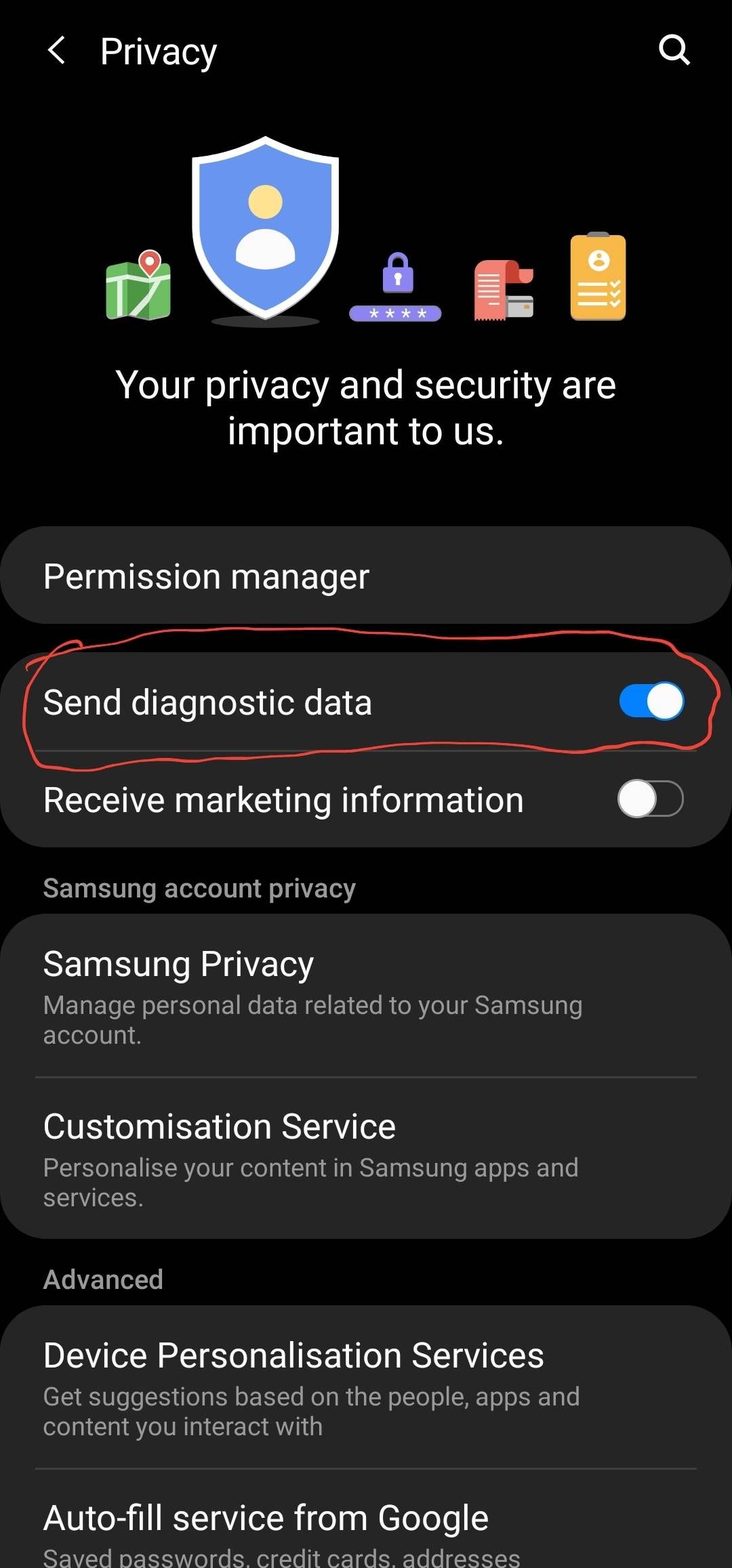
Task: Open Device Personalisation Services
Action: click(x=366, y=1387)
